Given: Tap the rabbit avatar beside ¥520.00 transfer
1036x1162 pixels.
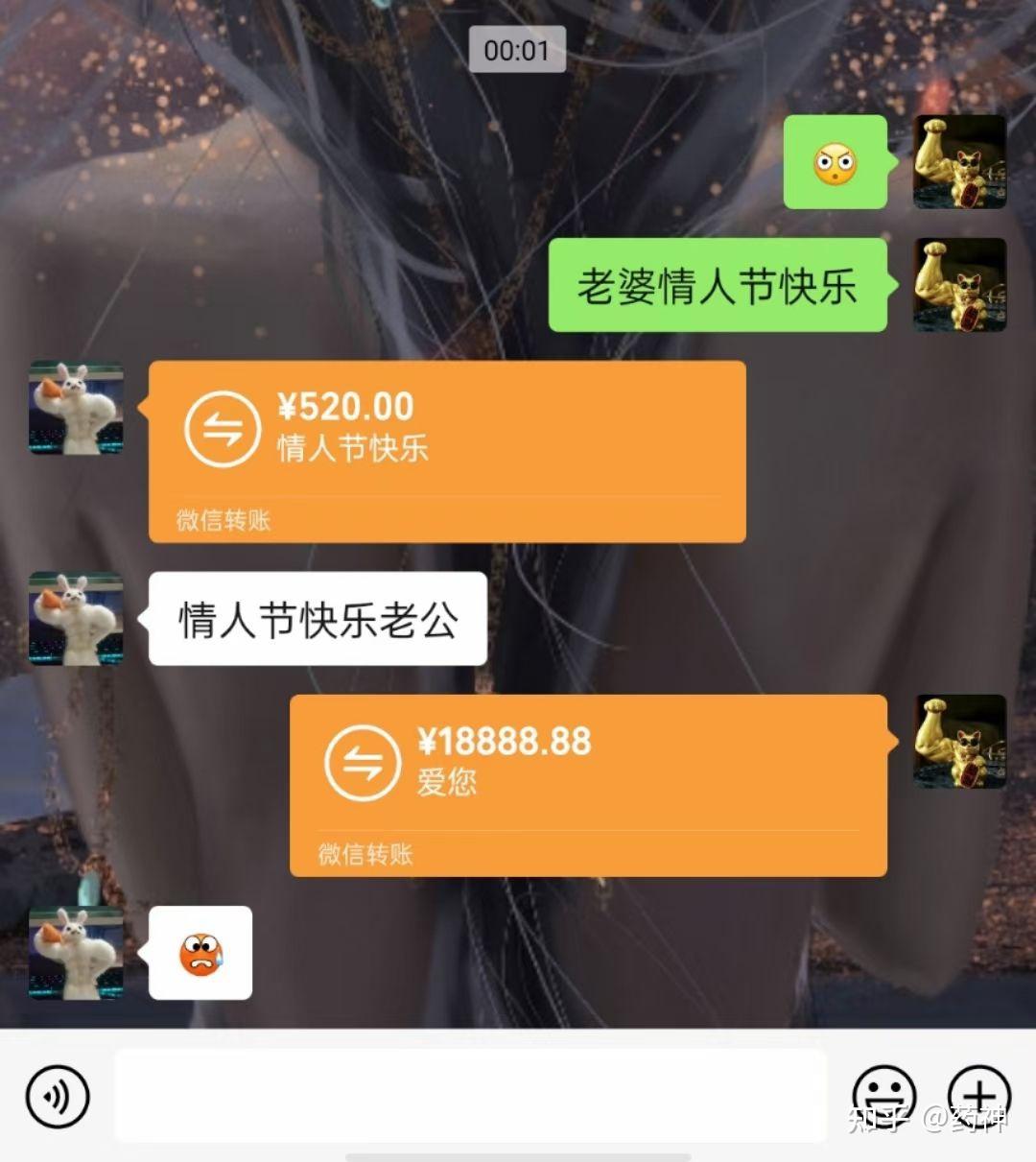Looking at the screenshot, I should [x=76, y=407].
